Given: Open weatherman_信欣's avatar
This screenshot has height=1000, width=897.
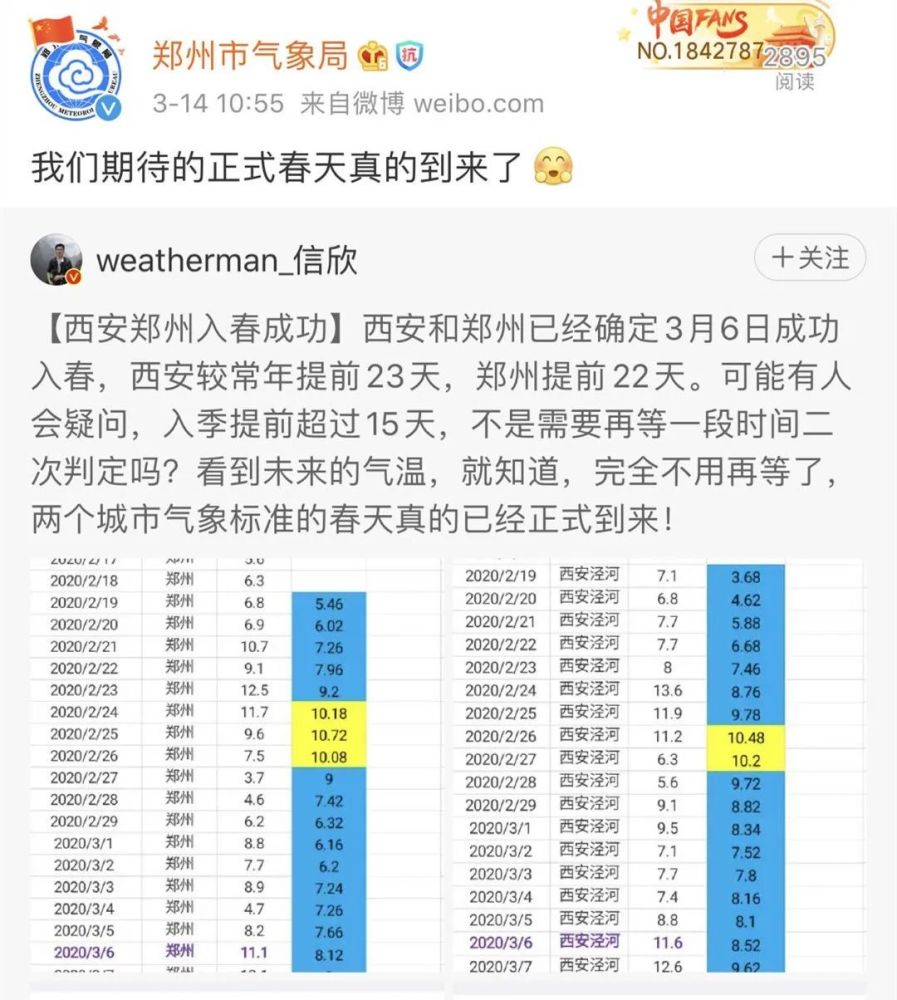Looking at the screenshot, I should pyautogui.click(x=56, y=260).
